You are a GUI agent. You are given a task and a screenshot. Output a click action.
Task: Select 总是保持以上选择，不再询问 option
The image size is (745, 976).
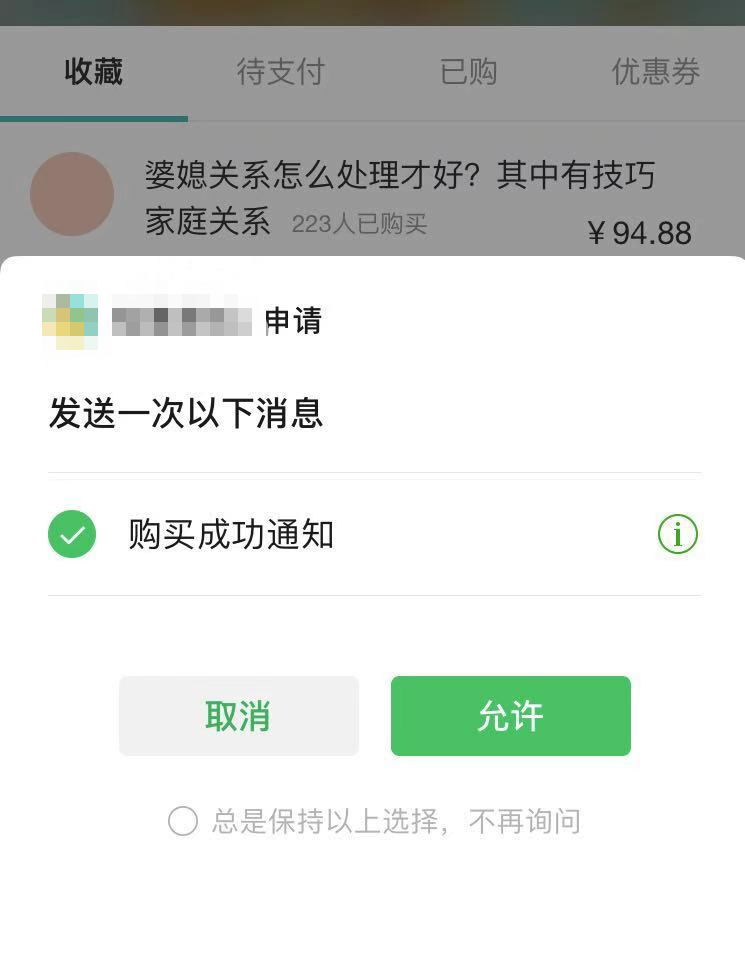pos(183,822)
